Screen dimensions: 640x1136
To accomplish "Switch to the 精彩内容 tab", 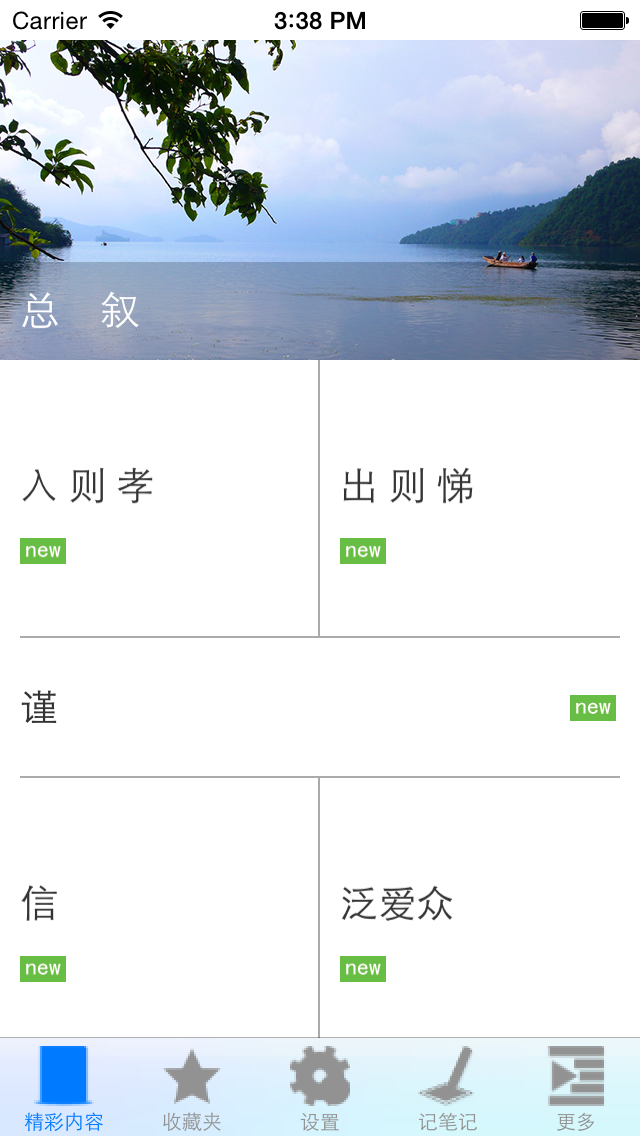I will 64,1088.
